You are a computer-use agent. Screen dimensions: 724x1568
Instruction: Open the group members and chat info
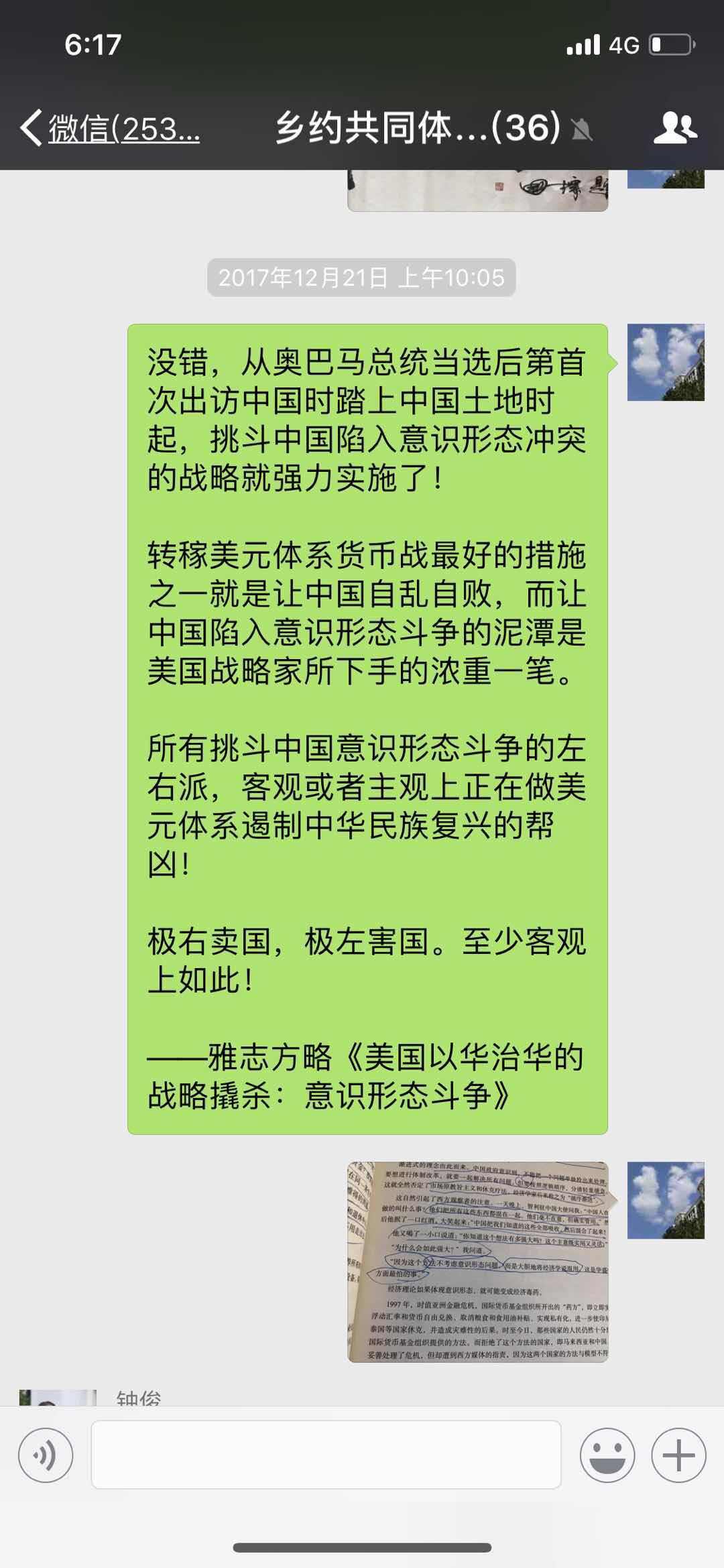coord(674,128)
